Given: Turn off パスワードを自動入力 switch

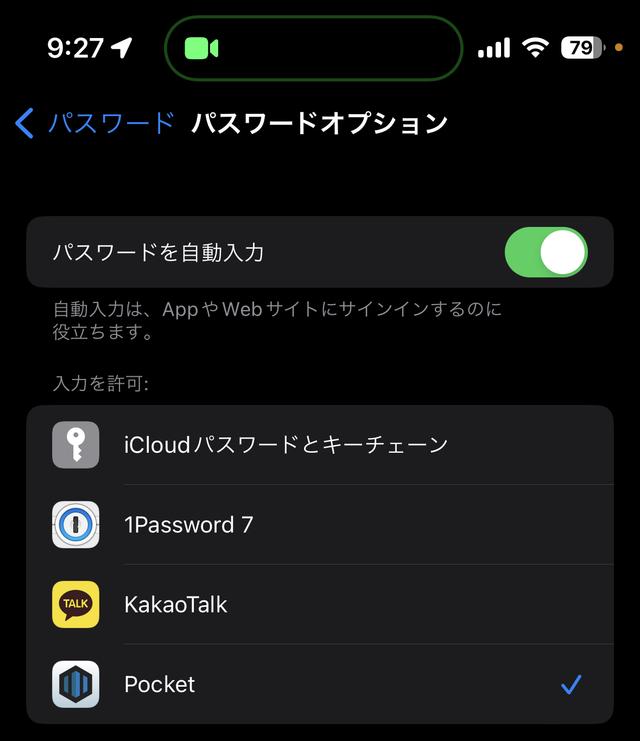Looking at the screenshot, I should (545, 252).
